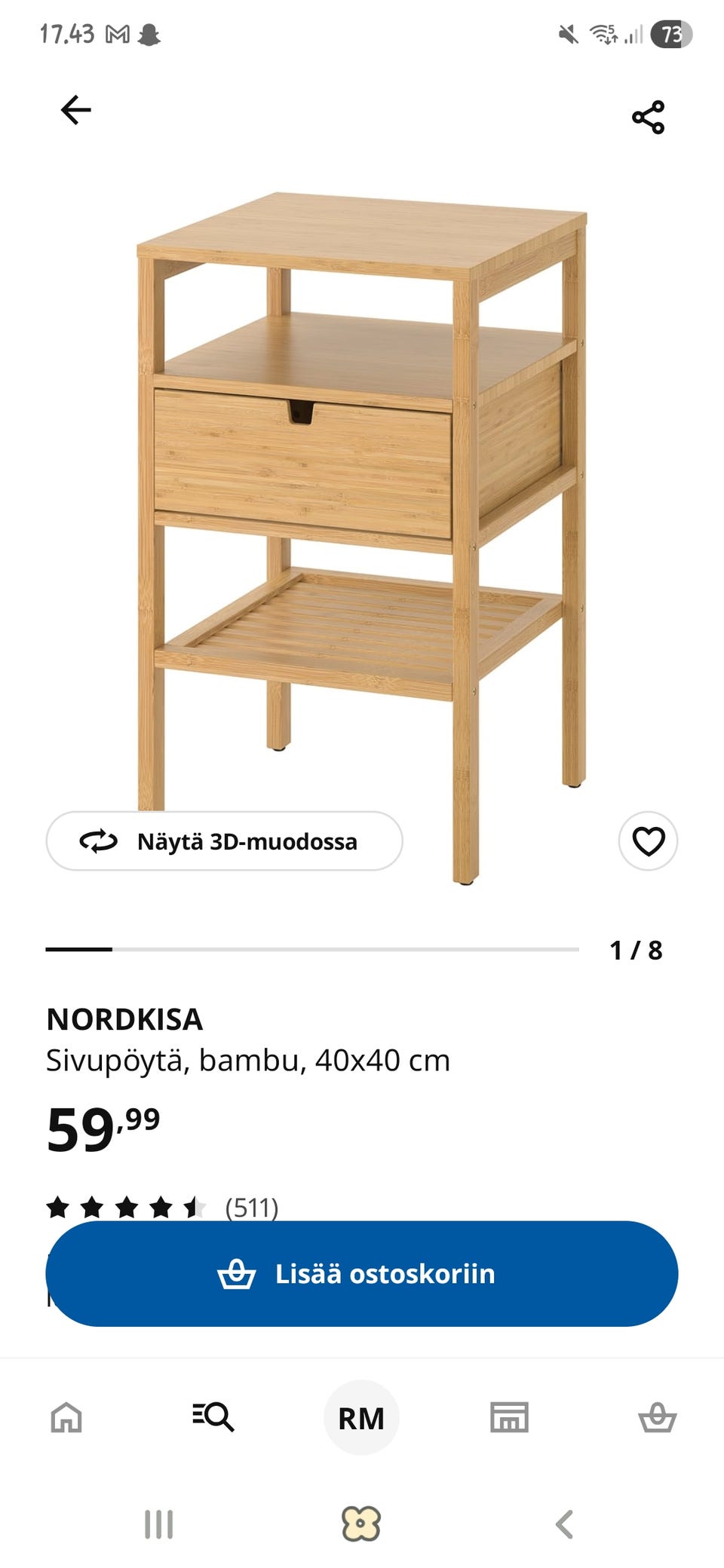This screenshot has height=1568, width=724.
Task: Tap the NORDKISA product title
Action: click(x=124, y=1020)
